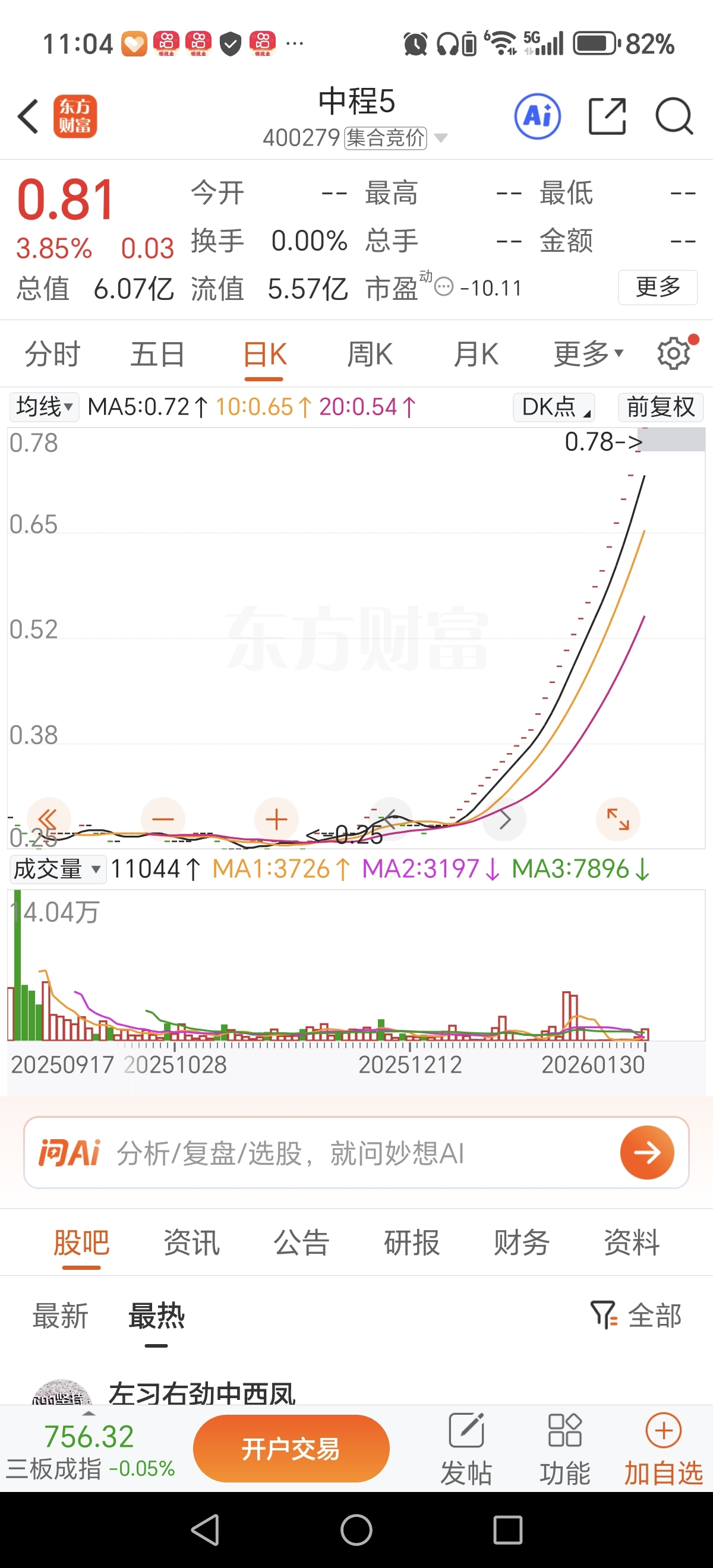This screenshot has width=713, height=1568.
Task: Open chart settings gear
Action: (x=674, y=353)
